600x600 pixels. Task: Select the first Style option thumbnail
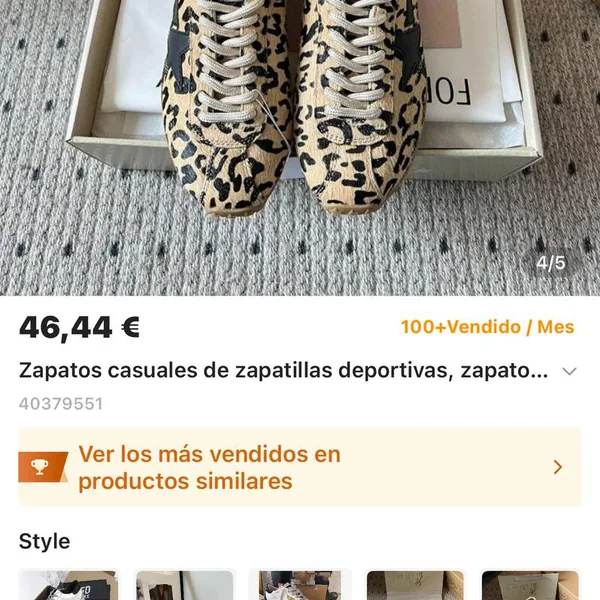point(68,586)
